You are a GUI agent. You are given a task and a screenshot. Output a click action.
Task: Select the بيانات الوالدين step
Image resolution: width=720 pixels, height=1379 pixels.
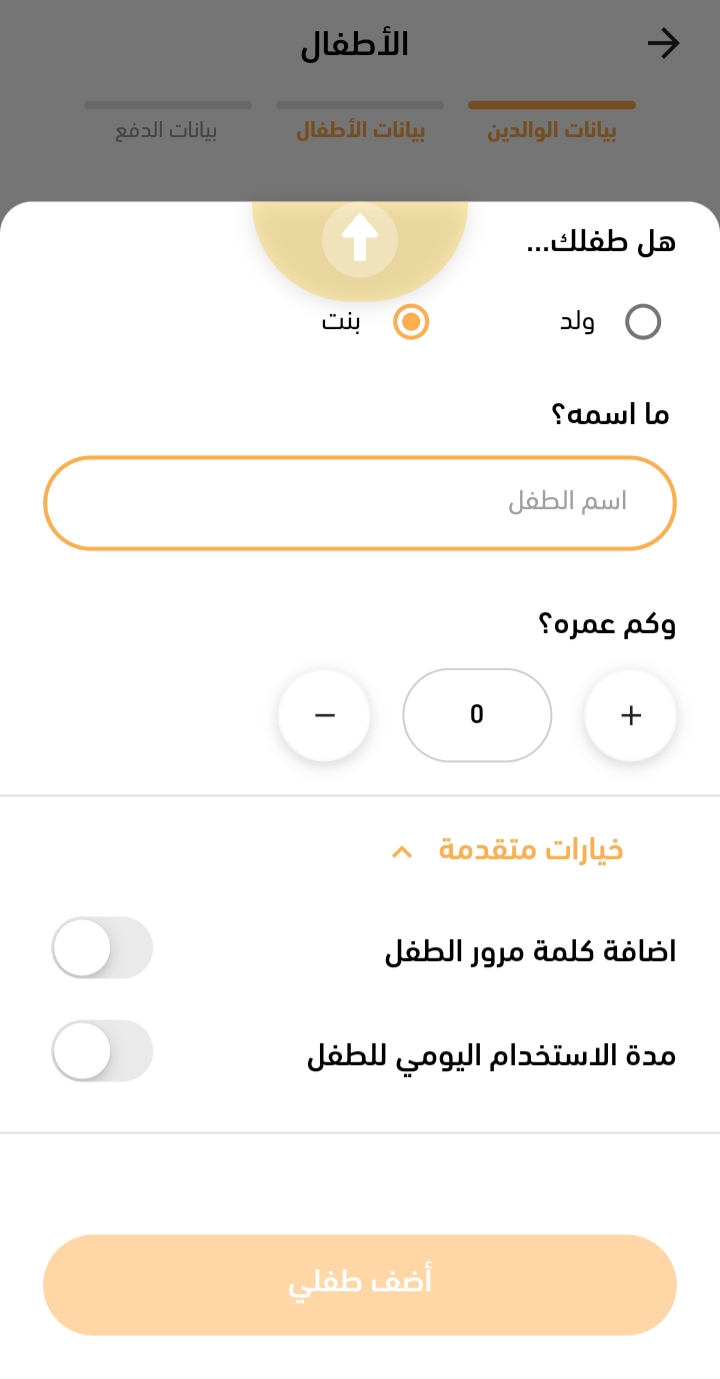click(551, 130)
